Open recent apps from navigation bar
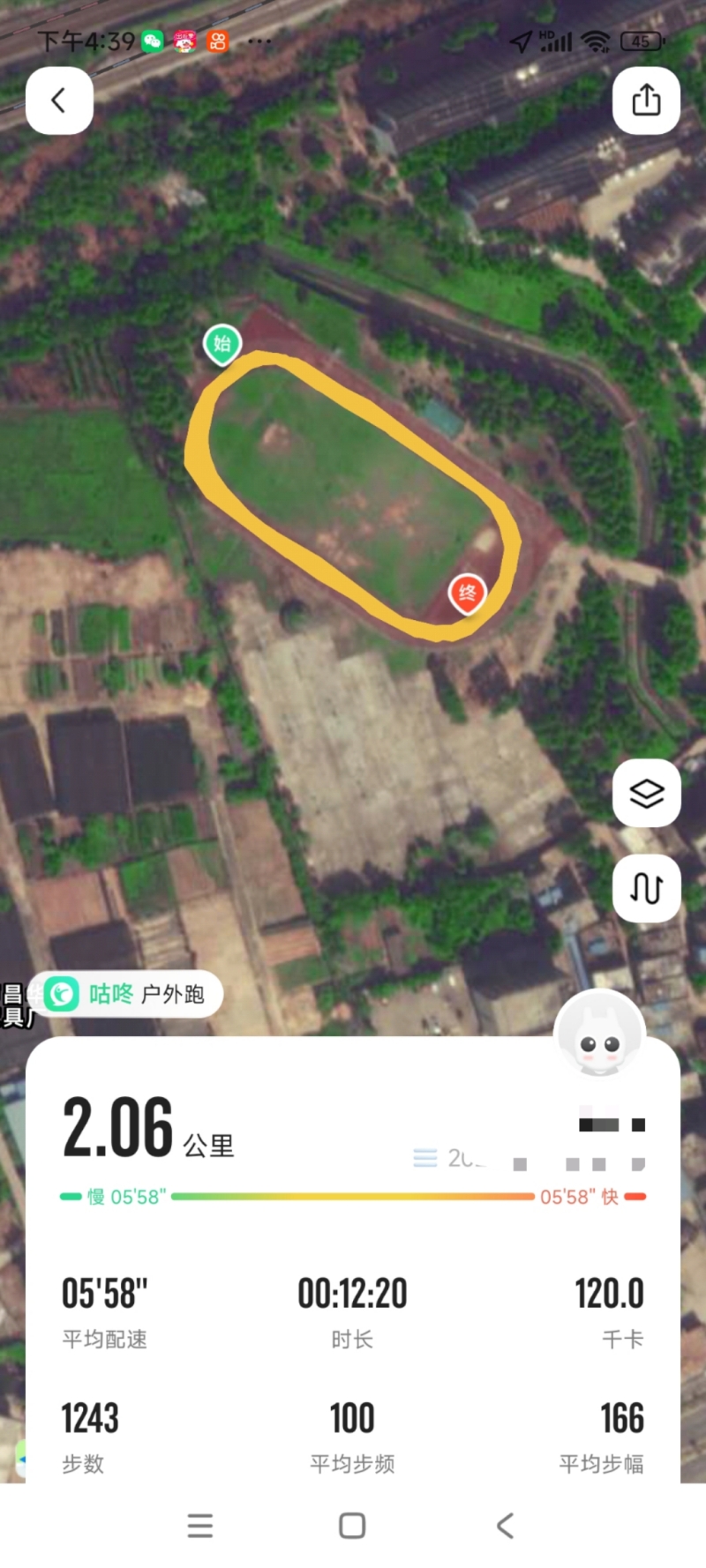The image size is (706, 1568). point(200,1526)
